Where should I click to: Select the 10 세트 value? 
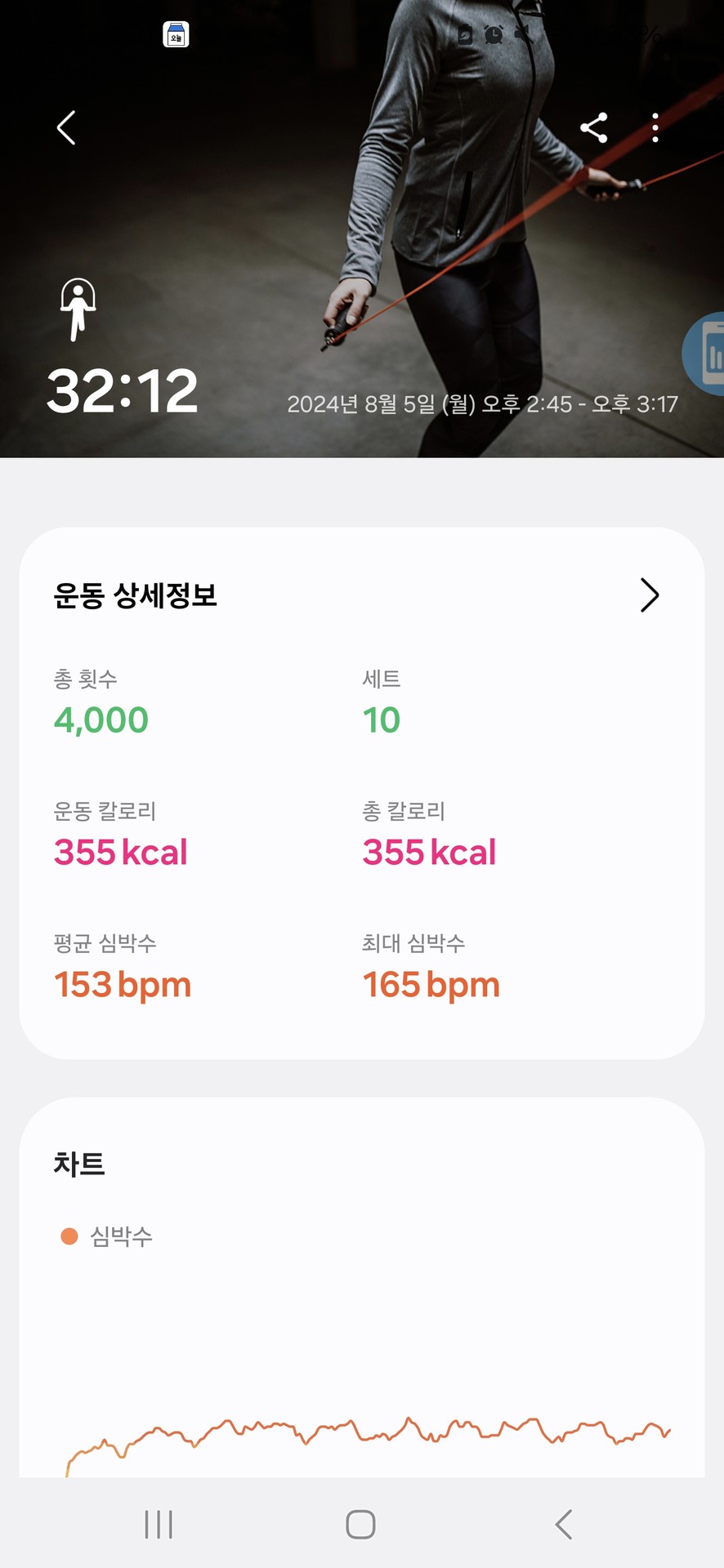[x=381, y=719]
